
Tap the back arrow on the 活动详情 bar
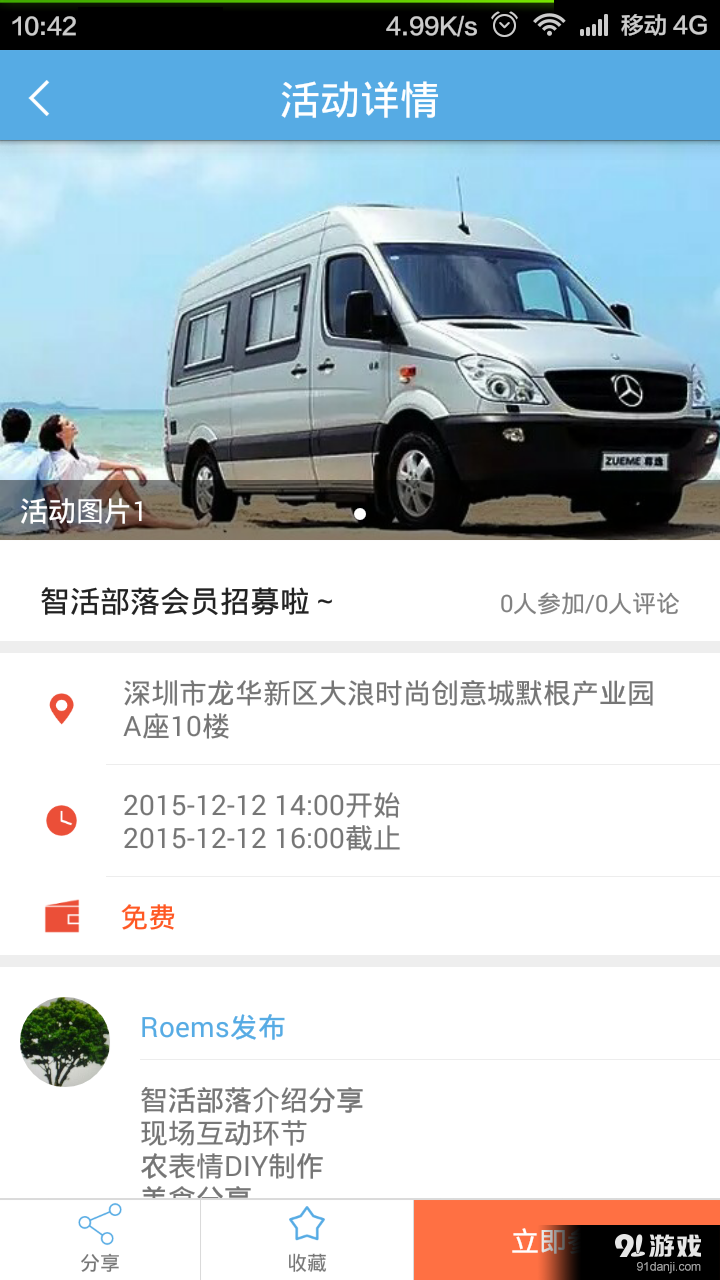pyautogui.click(x=38, y=95)
